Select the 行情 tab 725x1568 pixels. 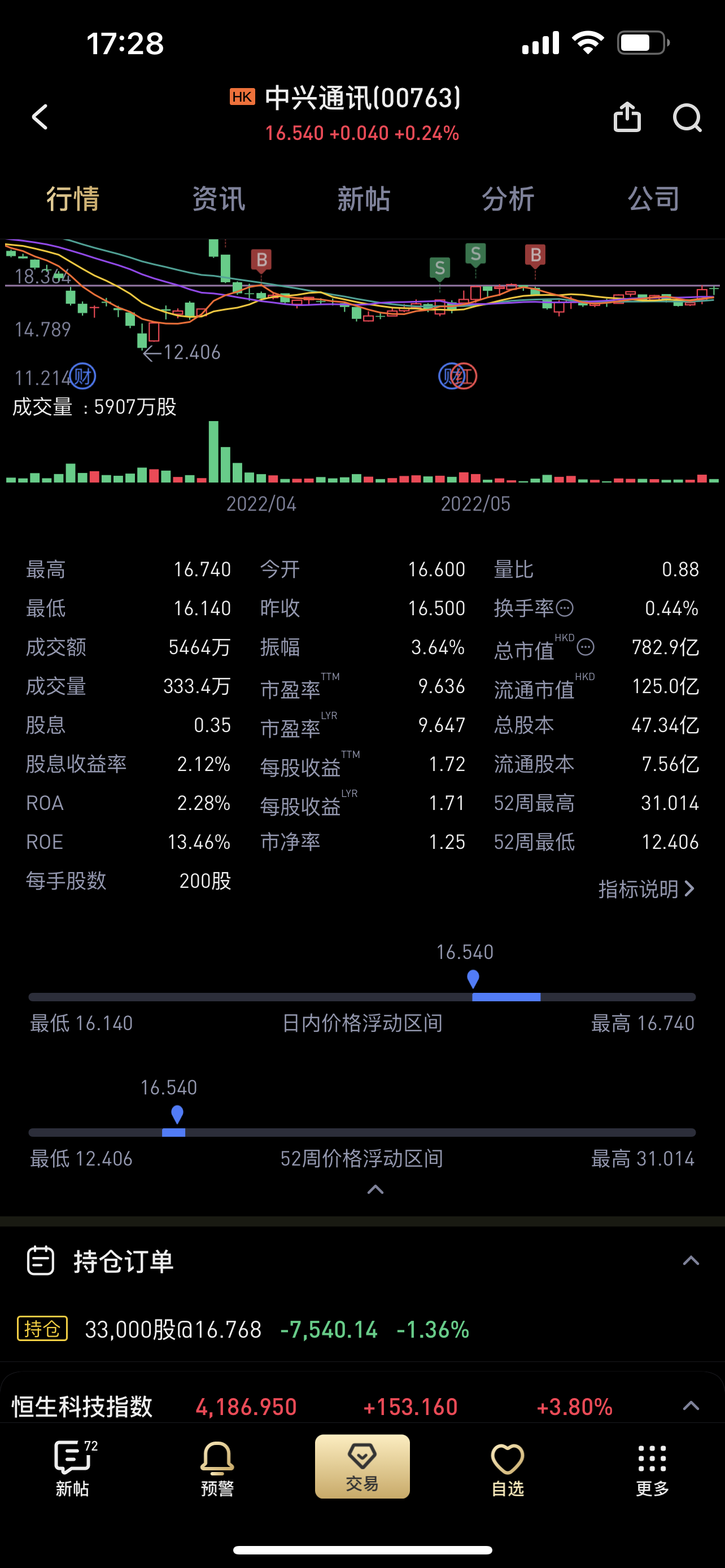73,199
